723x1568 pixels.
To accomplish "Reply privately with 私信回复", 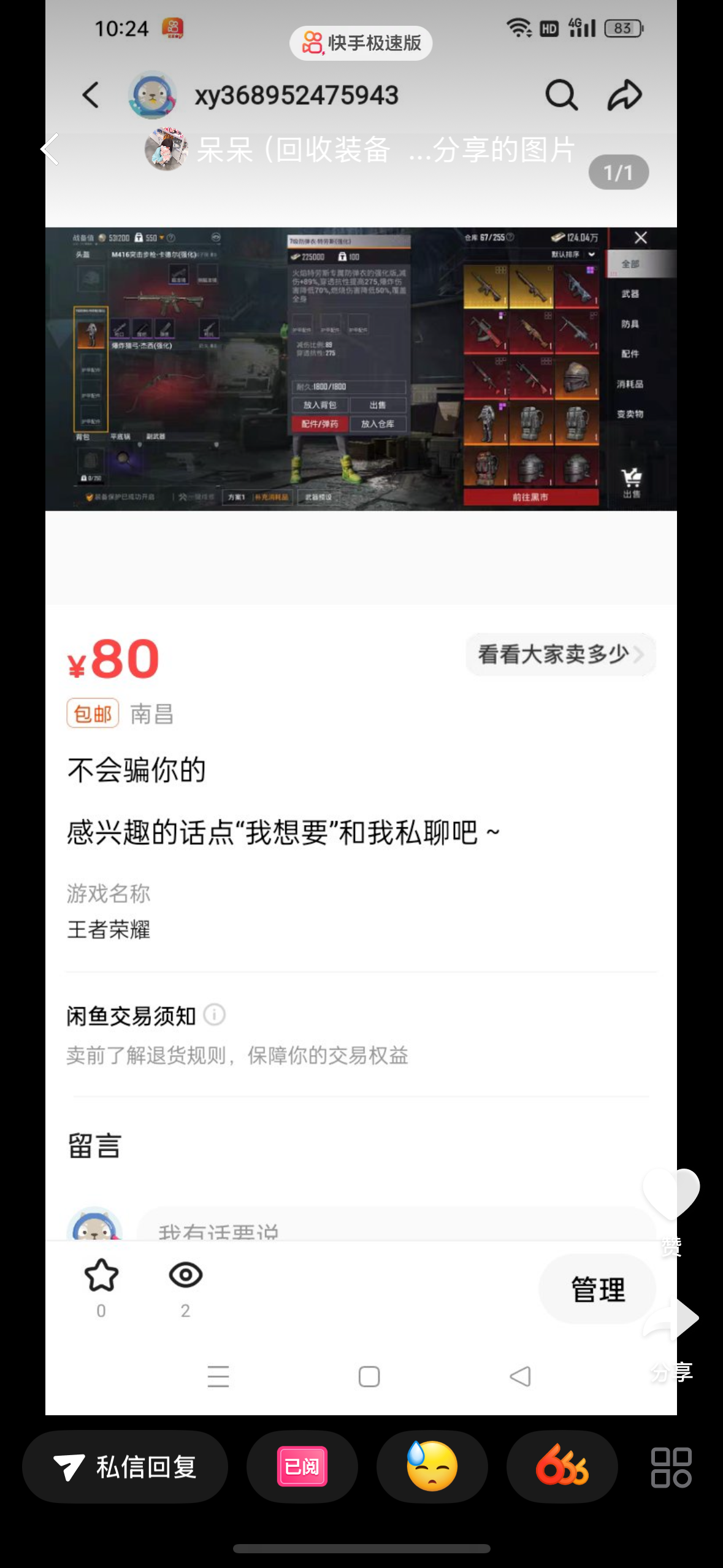I will coord(125,1467).
